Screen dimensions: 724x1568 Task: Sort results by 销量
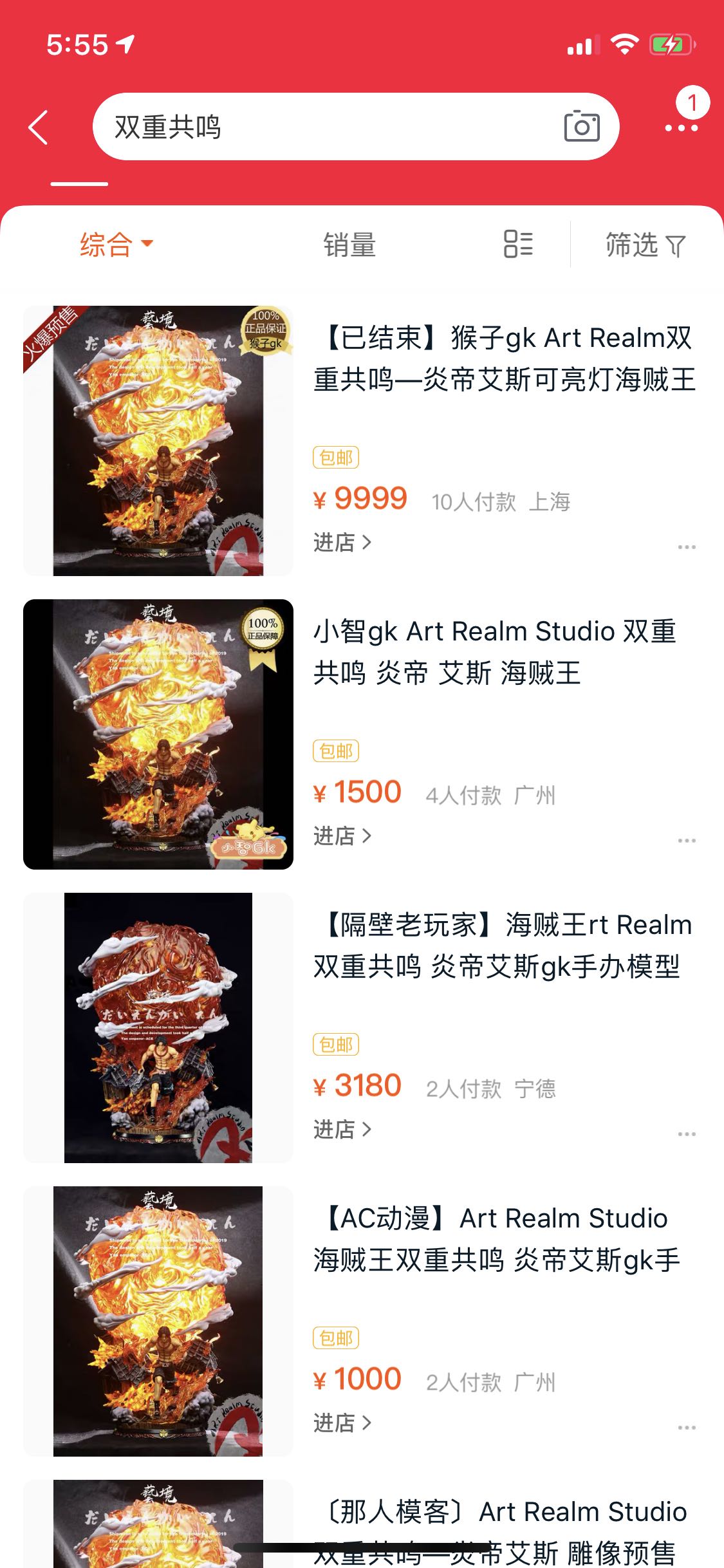349,245
